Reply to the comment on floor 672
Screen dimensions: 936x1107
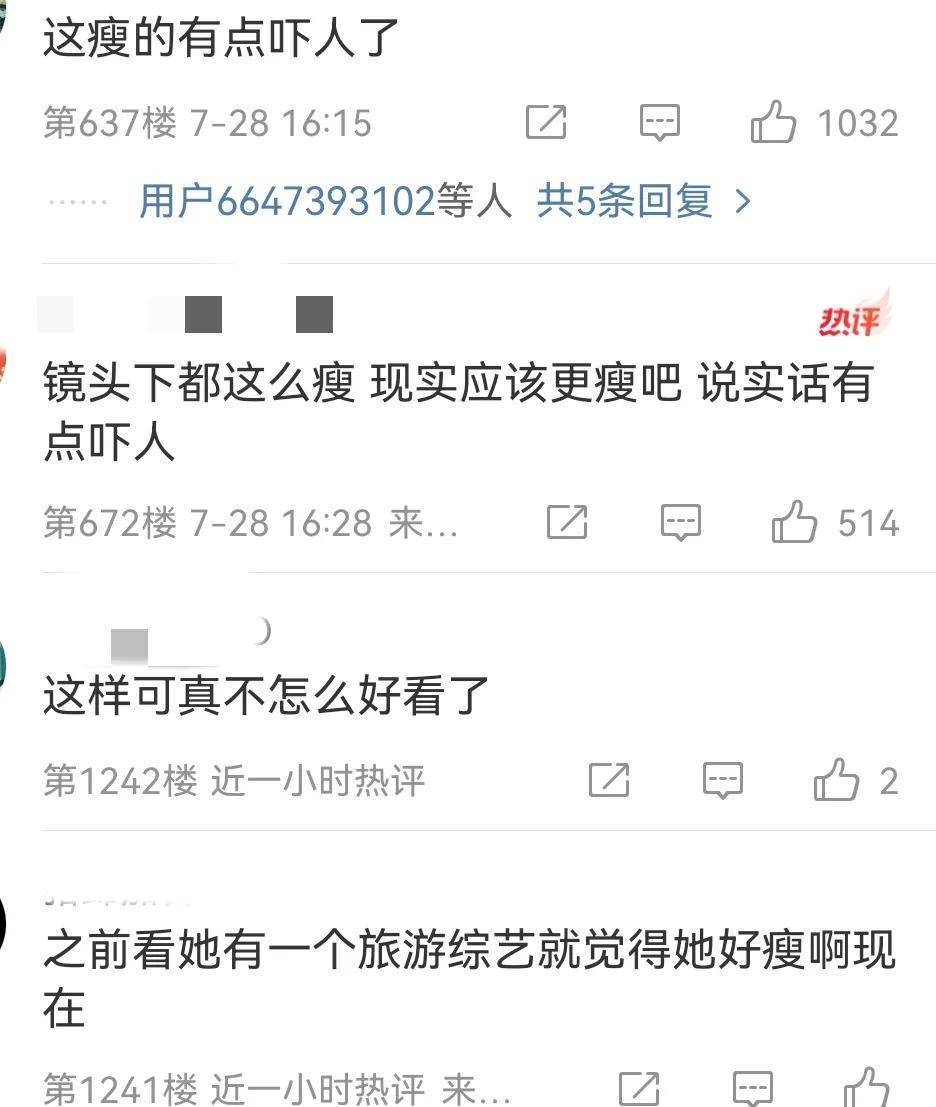click(681, 523)
